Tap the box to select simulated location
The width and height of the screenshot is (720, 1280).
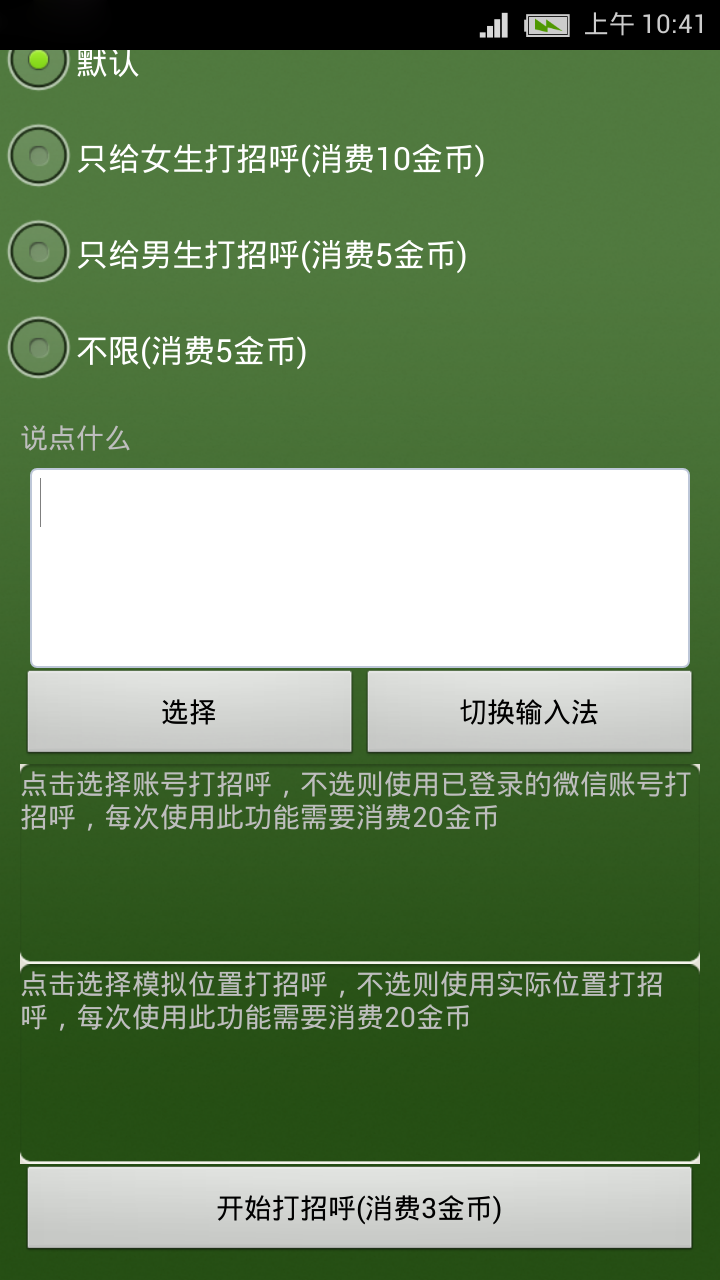pos(360,1062)
